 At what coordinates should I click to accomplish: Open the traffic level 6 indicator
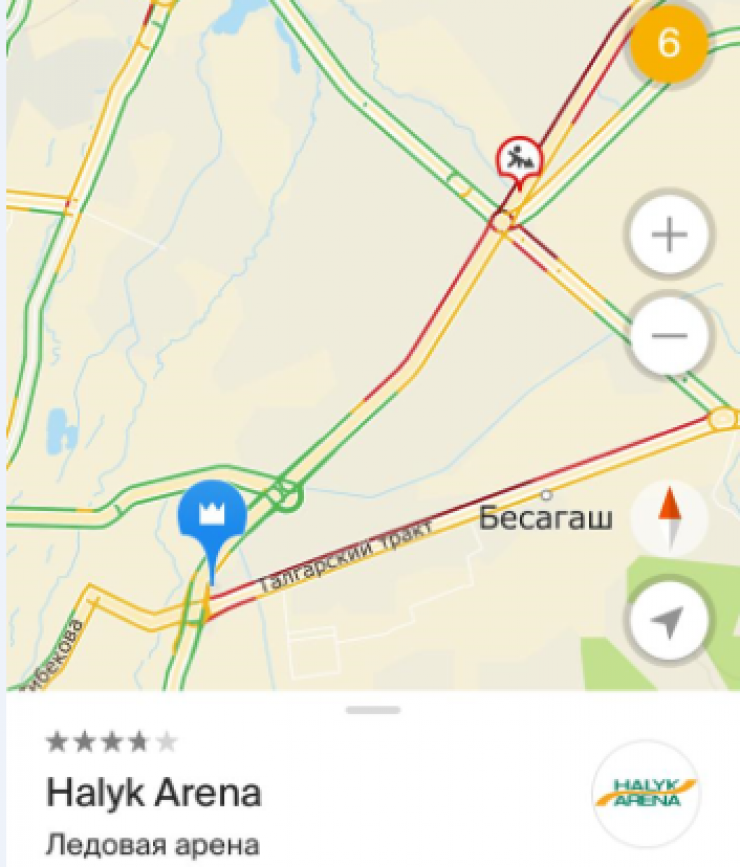click(668, 44)
